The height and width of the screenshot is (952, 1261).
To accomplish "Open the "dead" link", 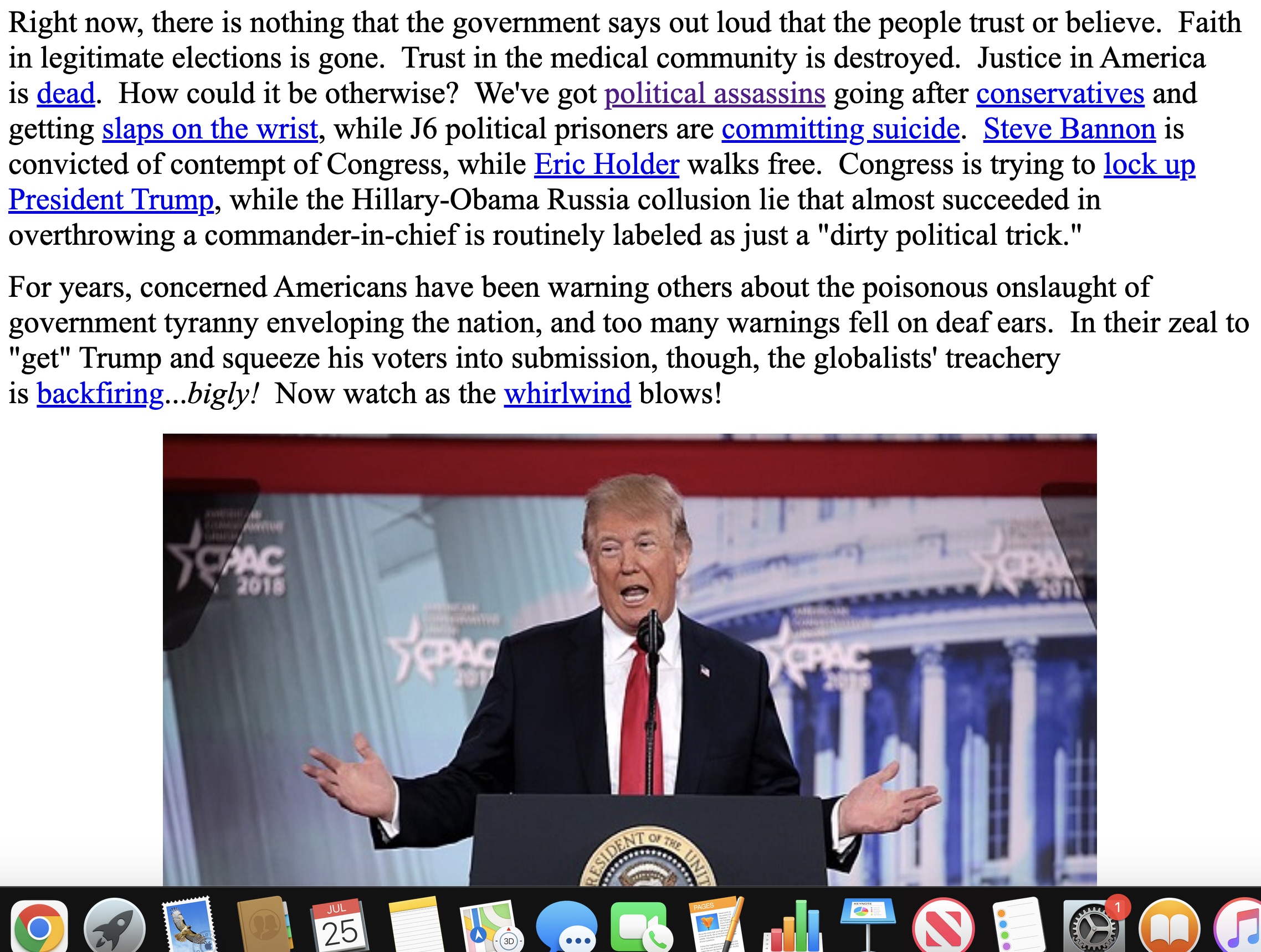I will coord(65,94).
